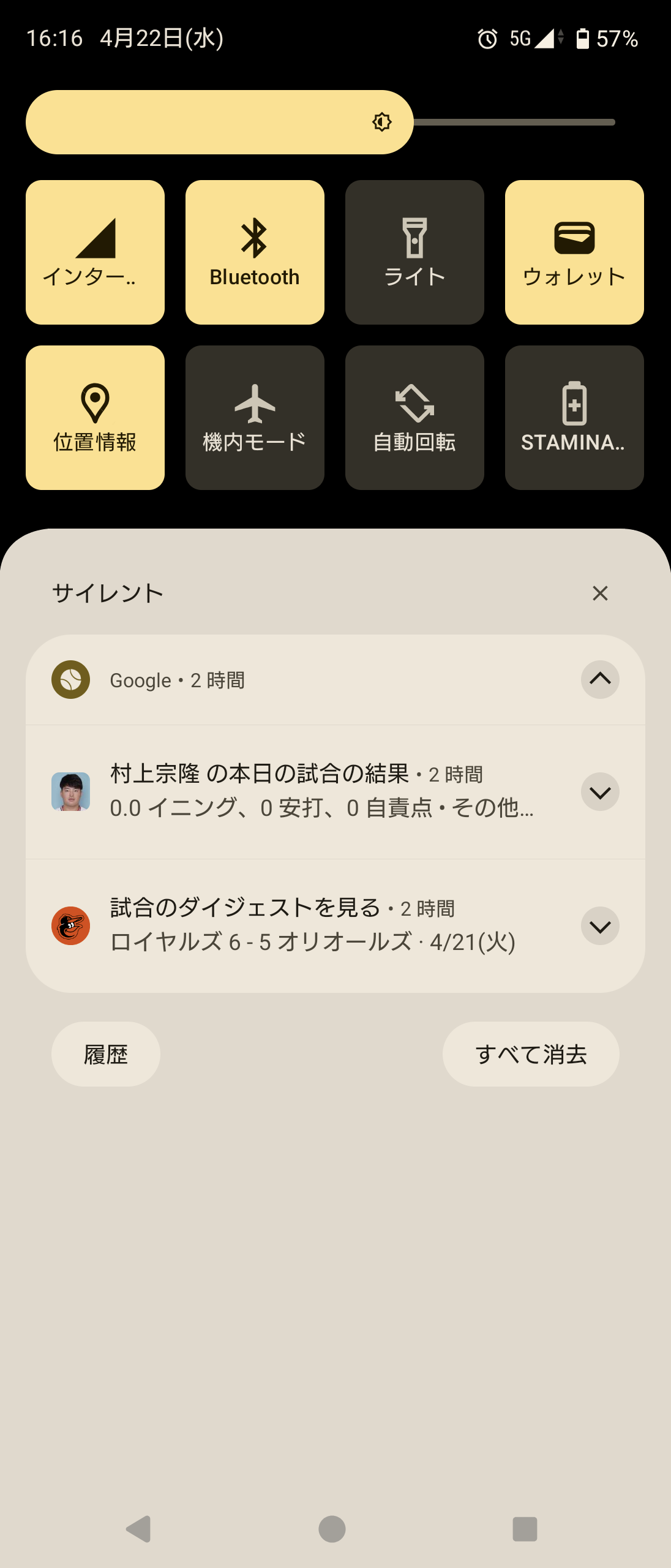Expand the 村上宗隆 game result notification

pyautogui.click(x=600, y=792)
